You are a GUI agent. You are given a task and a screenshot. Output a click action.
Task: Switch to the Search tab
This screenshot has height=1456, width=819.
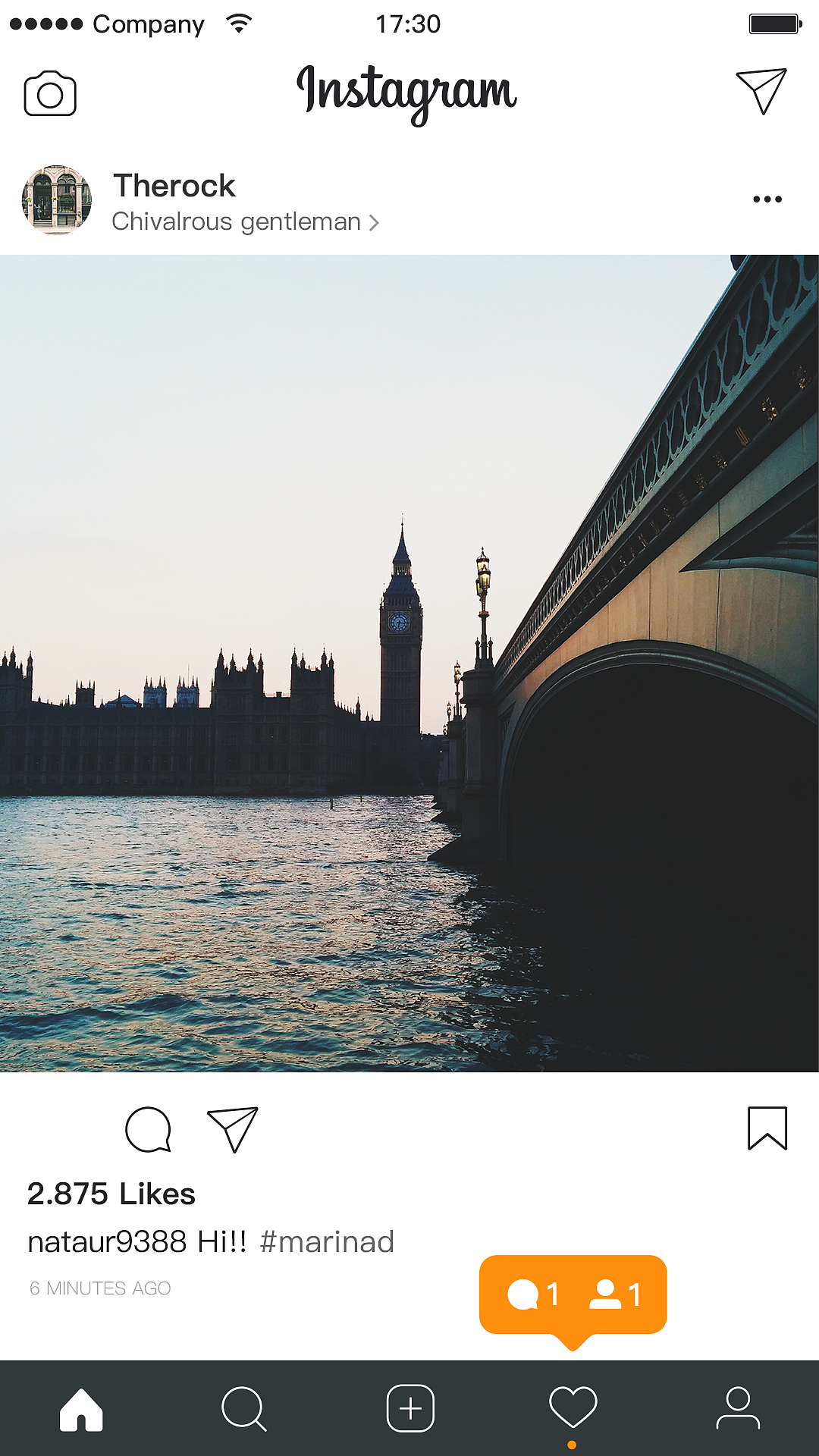tap(244, 1409)
